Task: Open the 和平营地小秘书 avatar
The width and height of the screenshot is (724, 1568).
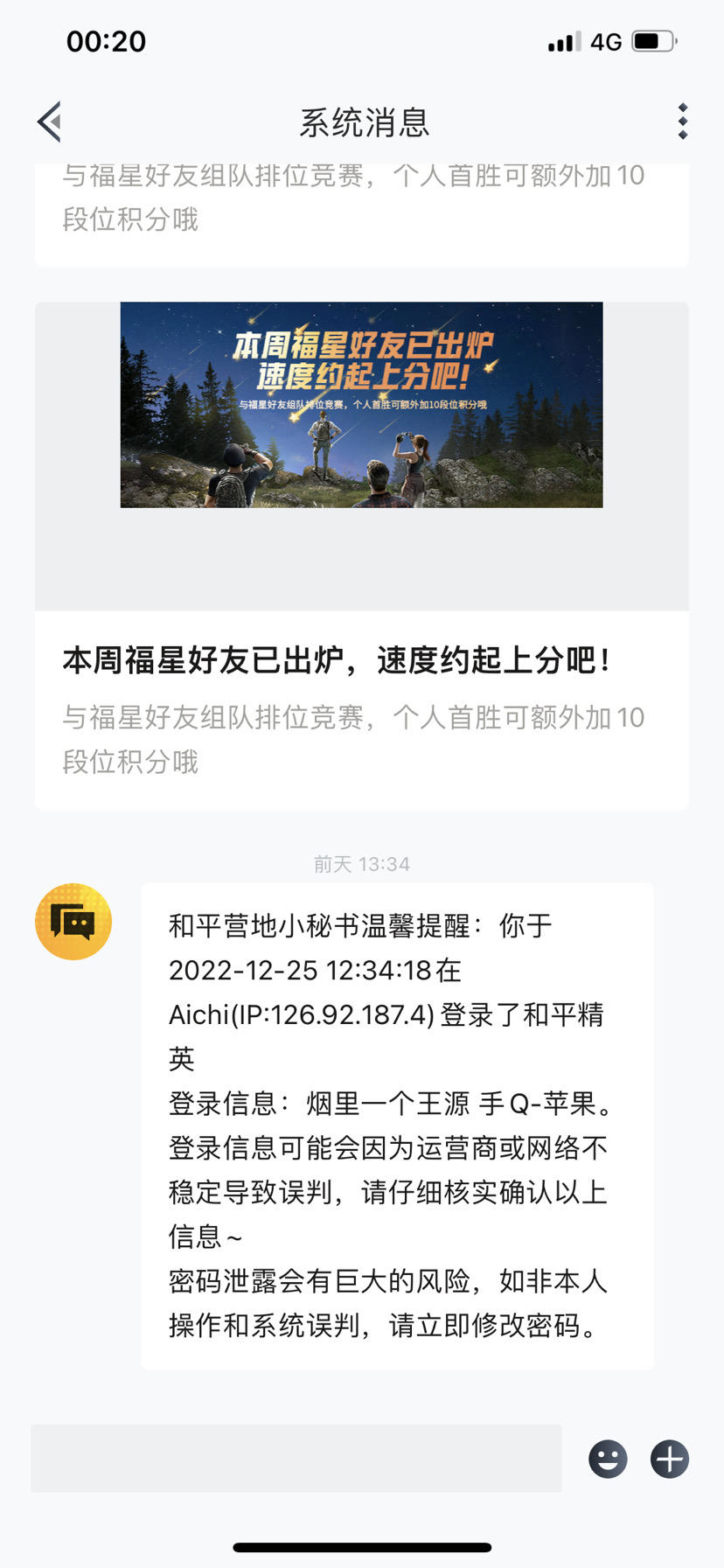Action: click(73, 921)
